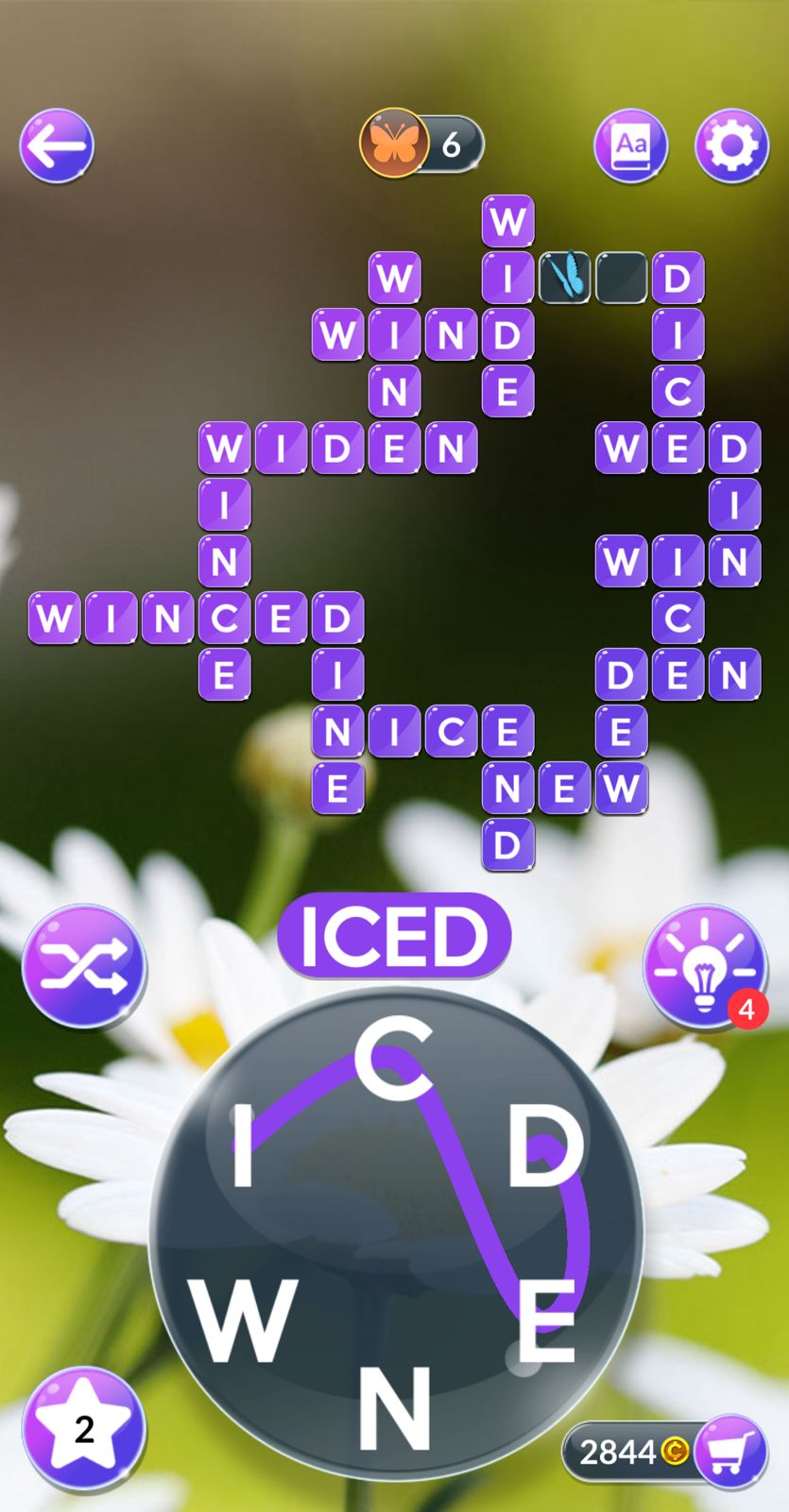Open the settings gear
This screenshot has width=789, height=1512.
731,145
